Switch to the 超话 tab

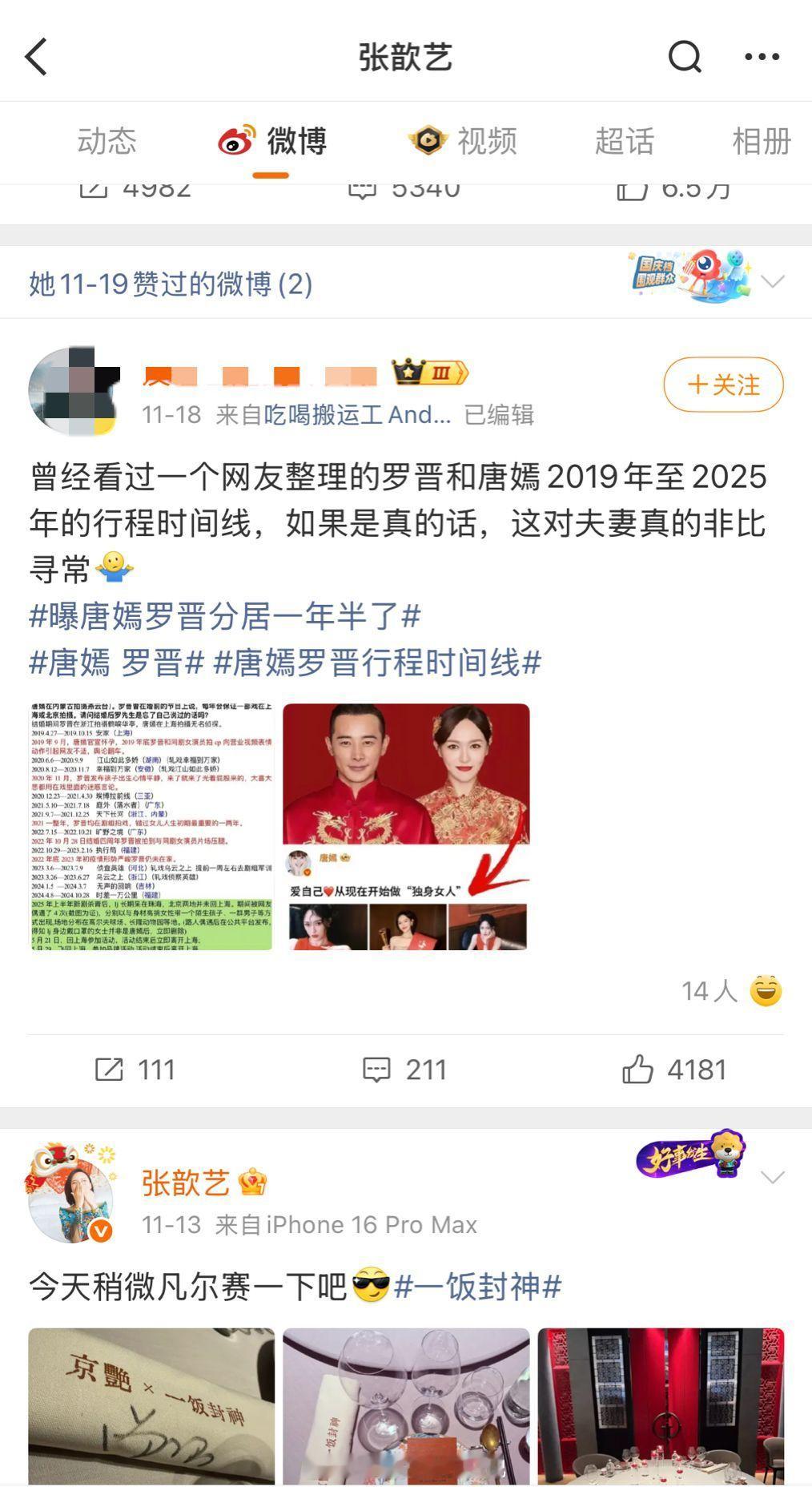tap(626, 141)
